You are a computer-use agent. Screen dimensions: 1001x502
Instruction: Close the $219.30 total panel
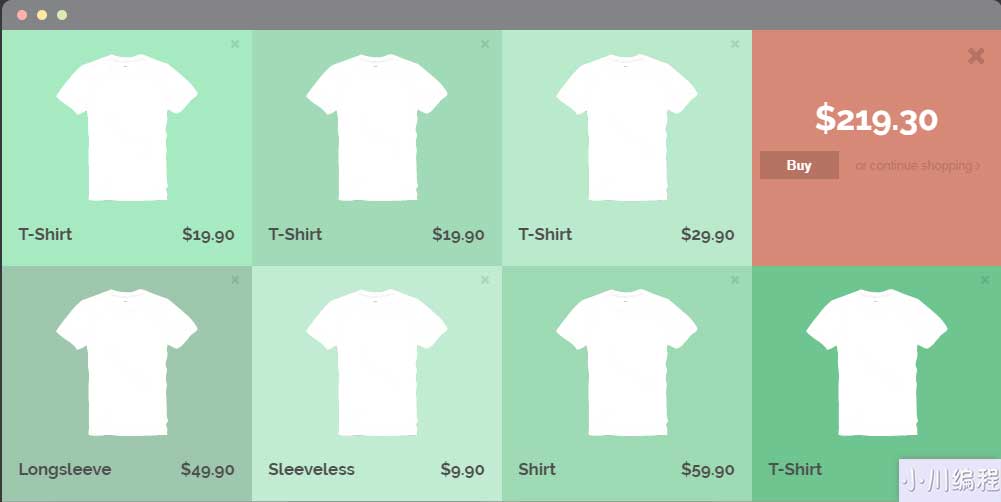pyautogui.click(x=976, y=56)
